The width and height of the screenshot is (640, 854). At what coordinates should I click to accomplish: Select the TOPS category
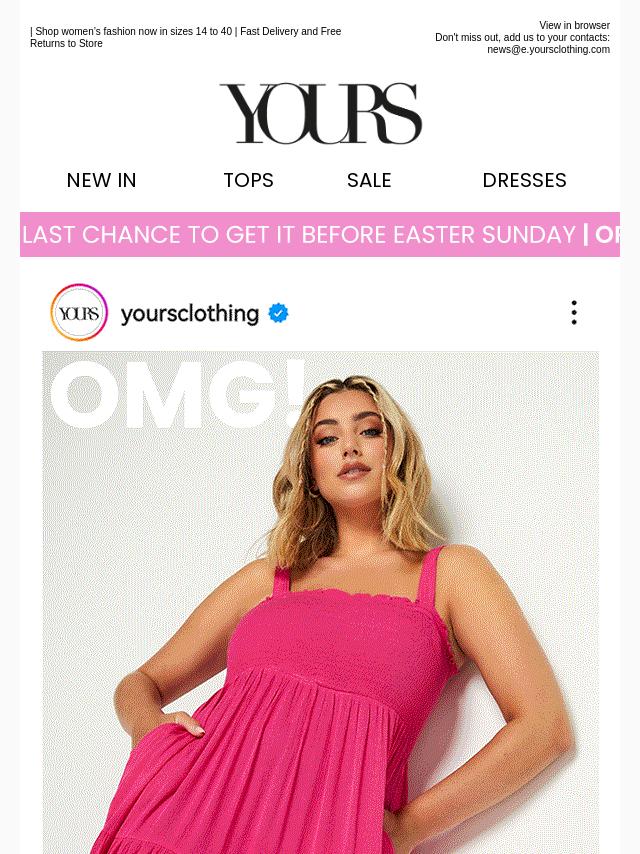click(x=248, y=180)
